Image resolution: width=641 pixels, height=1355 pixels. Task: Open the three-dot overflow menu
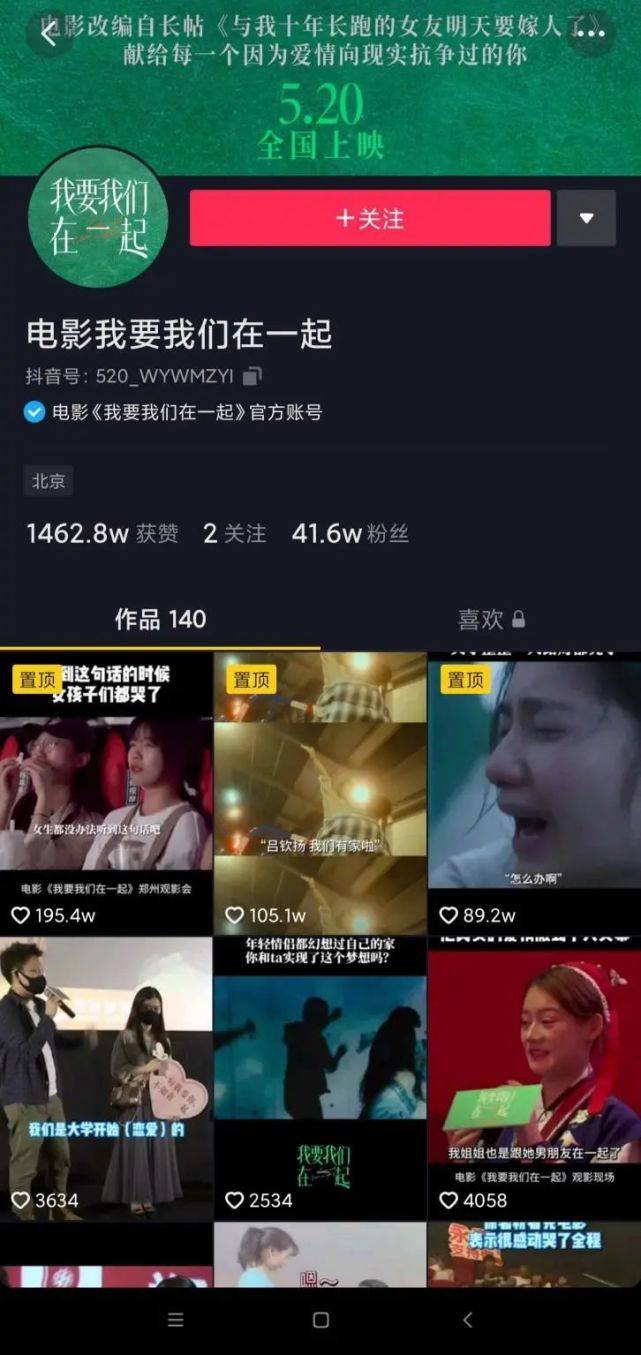click(591, 33)
